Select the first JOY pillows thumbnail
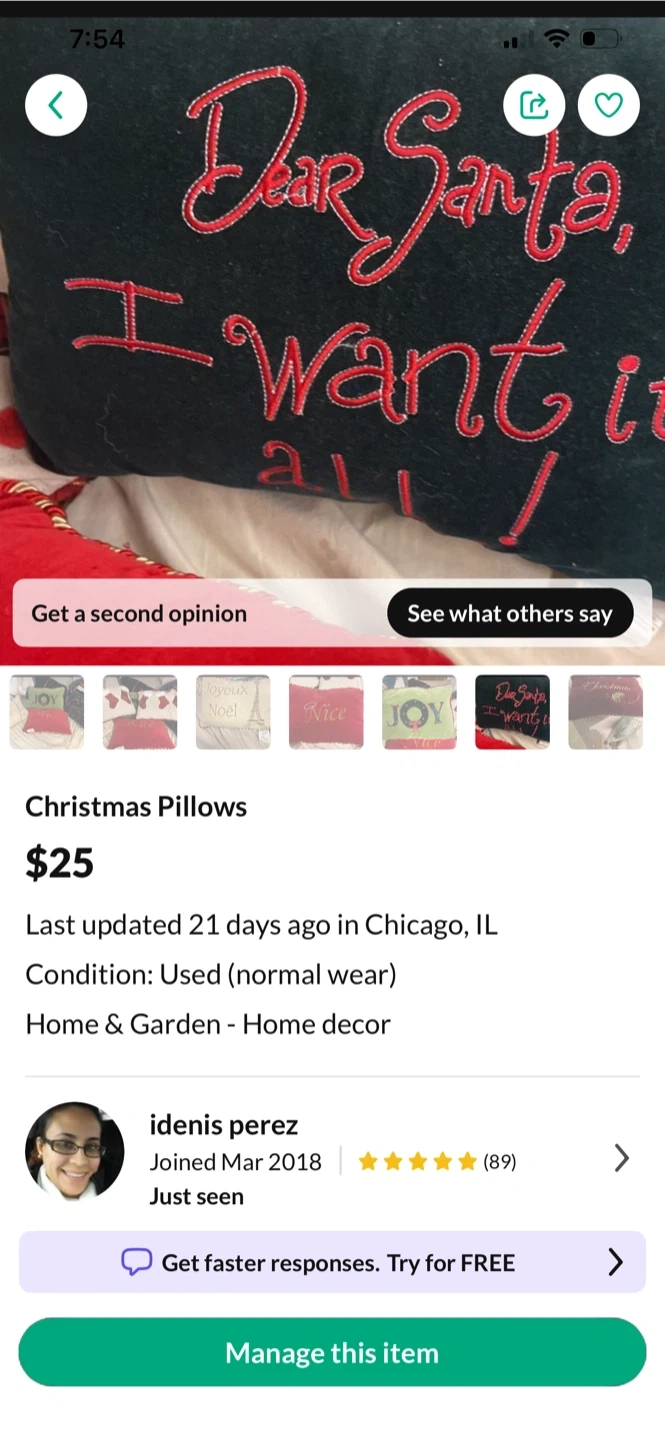The width and height of the screenshot is (665, 1440). tap(47, 712)
